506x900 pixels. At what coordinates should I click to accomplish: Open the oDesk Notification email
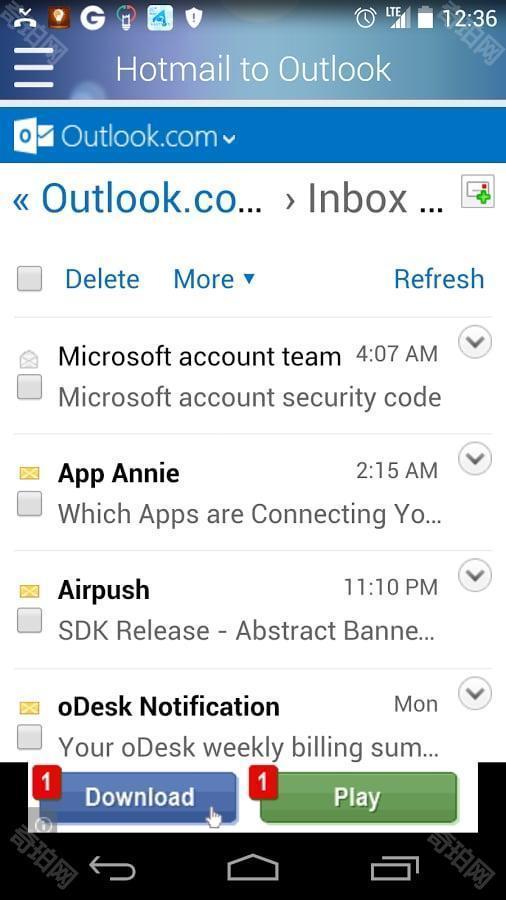[x=250, y=727]
